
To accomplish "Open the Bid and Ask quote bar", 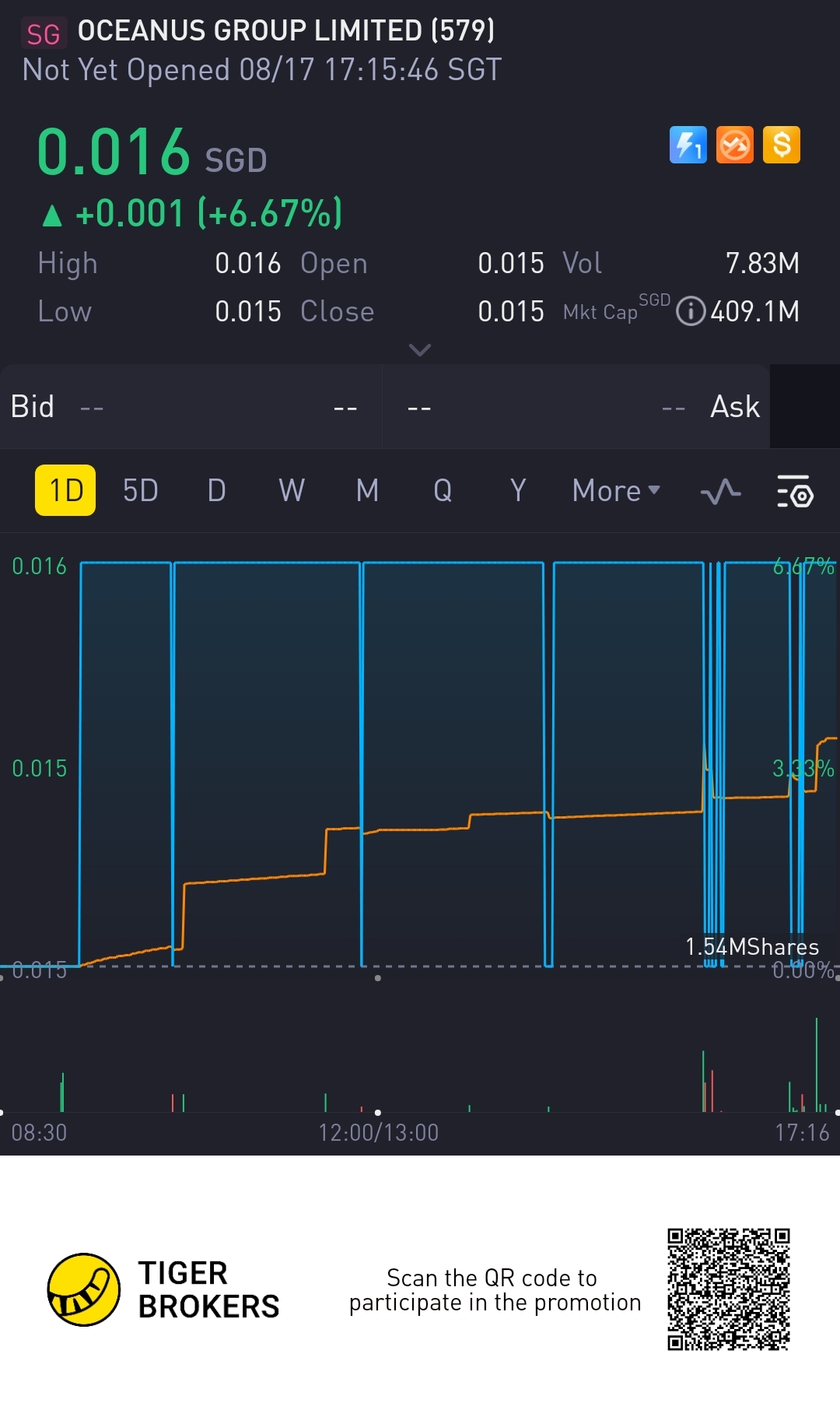I will click(x=385, y=406).
